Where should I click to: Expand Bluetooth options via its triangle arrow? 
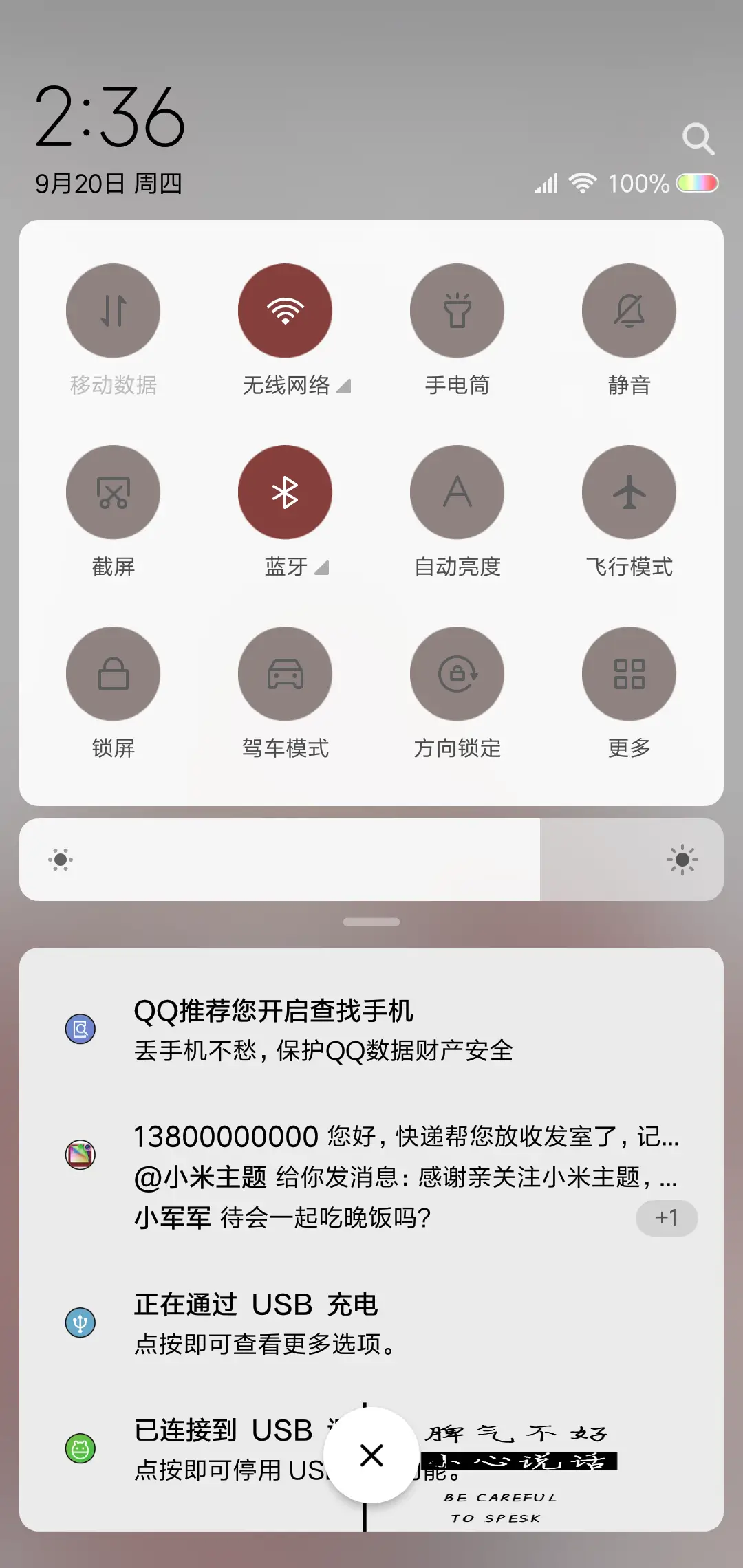coord(321,568)
